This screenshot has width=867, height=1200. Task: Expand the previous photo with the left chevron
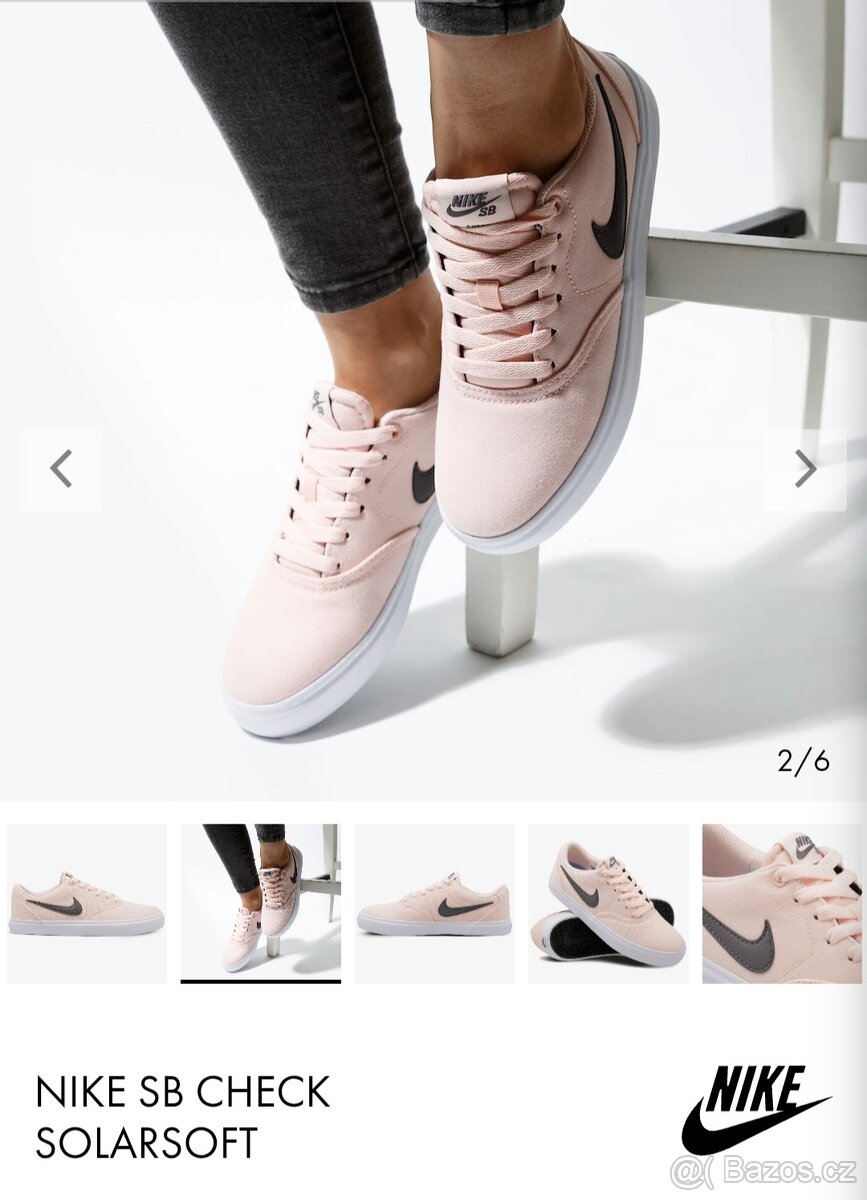coord(62,470)
